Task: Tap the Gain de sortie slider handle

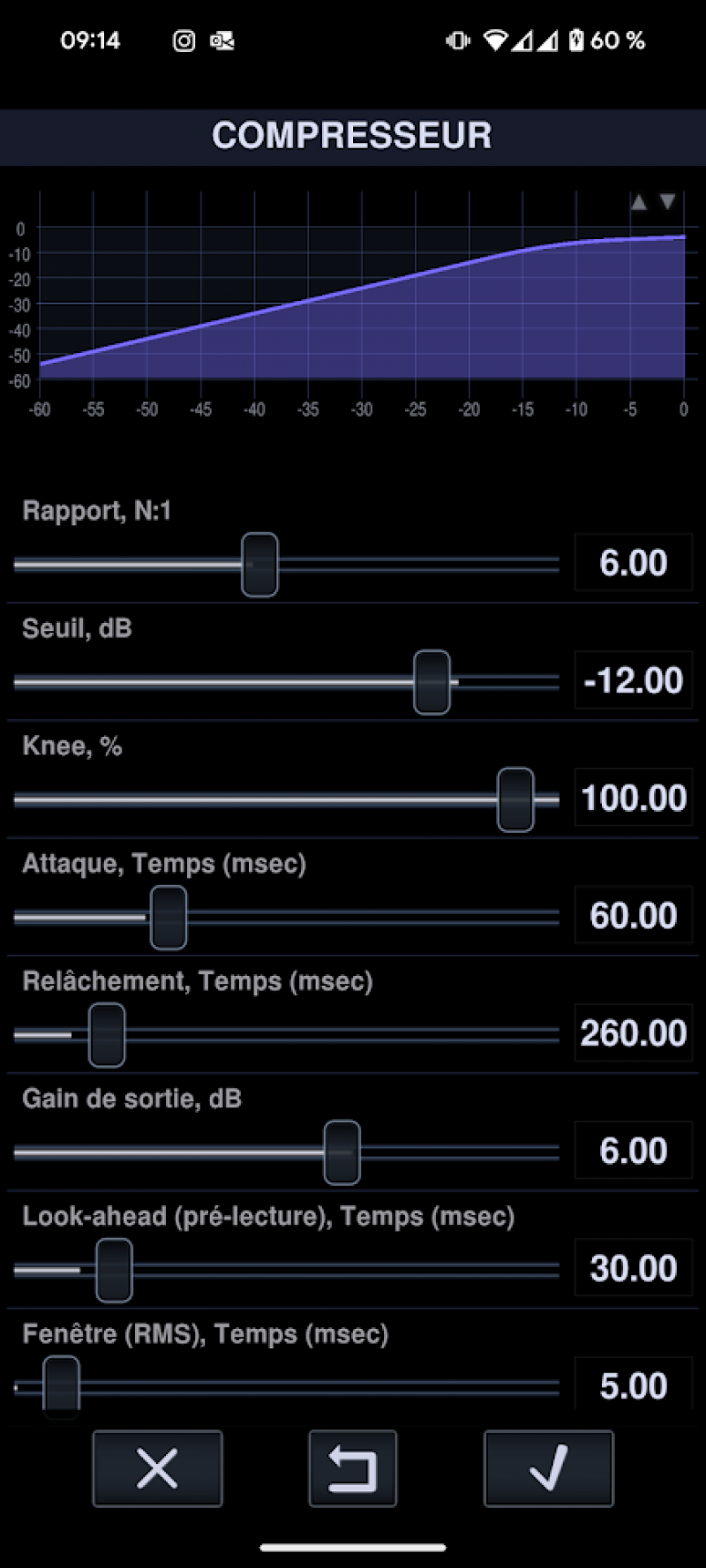Action: tap(342, 1152)
